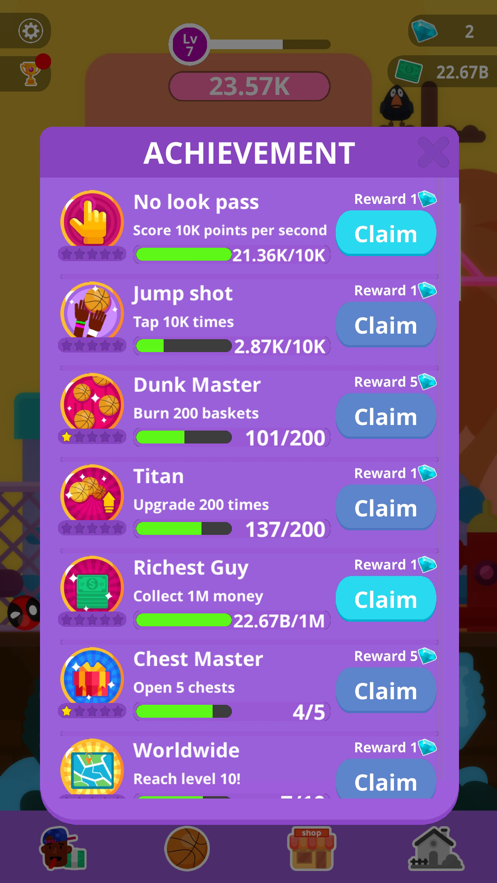497x883 pixels.
Task: Switch to the basketball tab
Action: point(187,849)
